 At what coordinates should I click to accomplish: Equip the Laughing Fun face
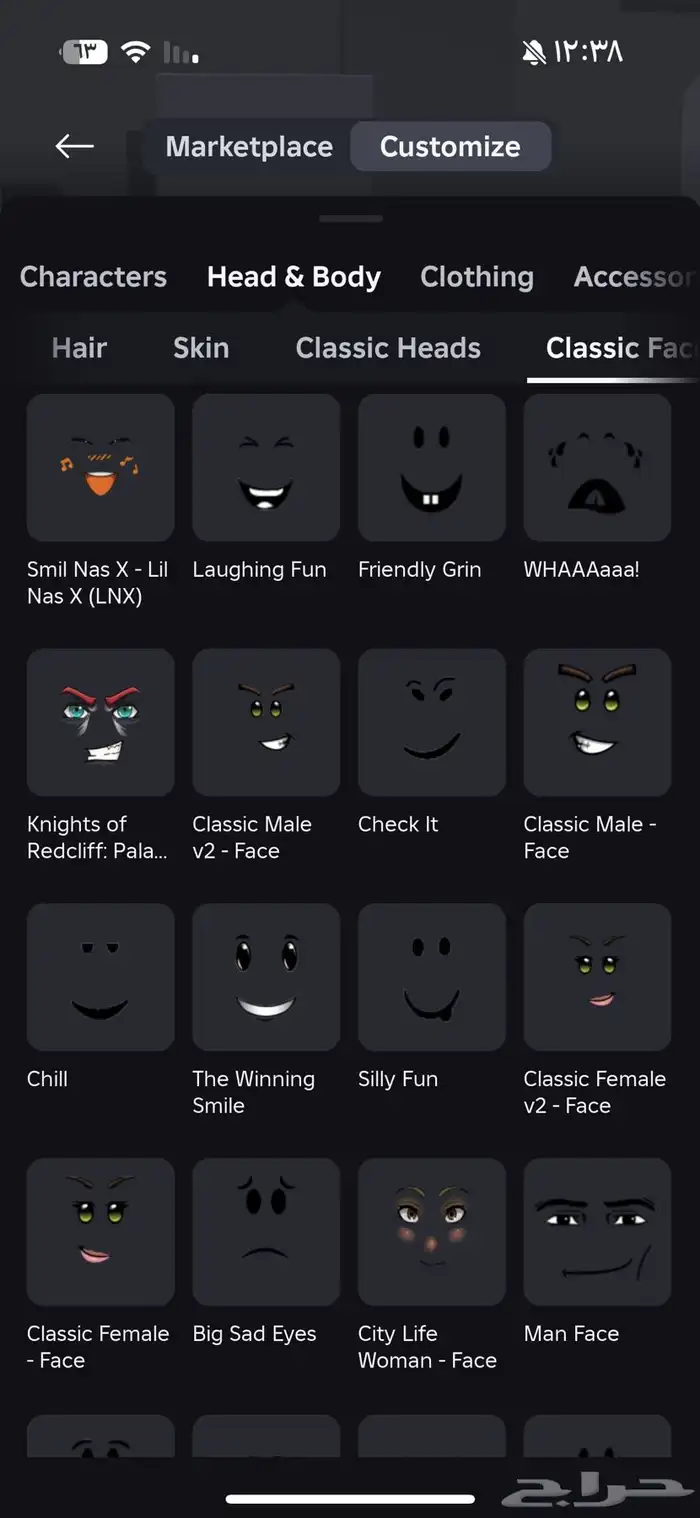pos(266,468)
